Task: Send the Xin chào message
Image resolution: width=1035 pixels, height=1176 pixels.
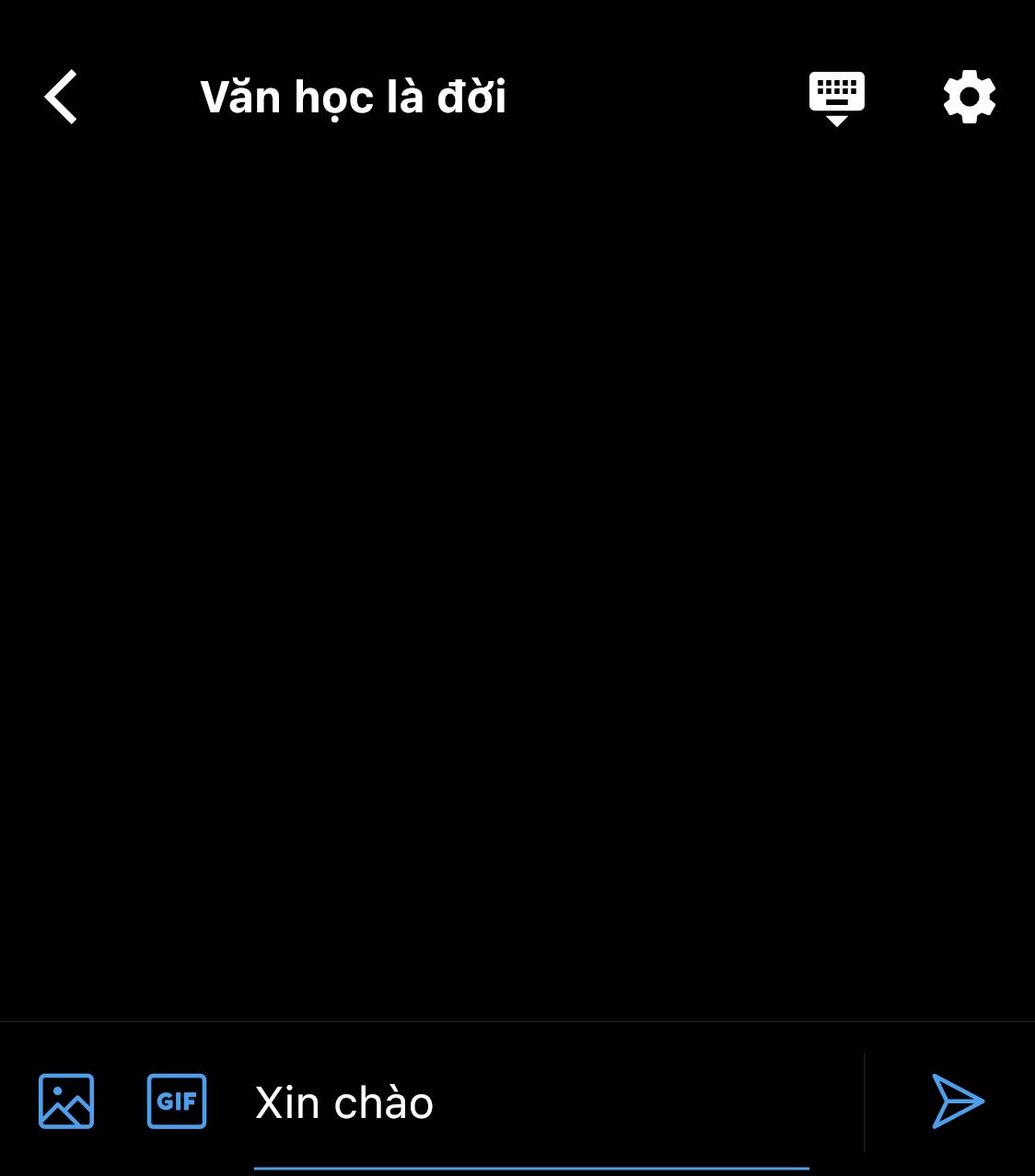Action: [x=957, y=1100]
